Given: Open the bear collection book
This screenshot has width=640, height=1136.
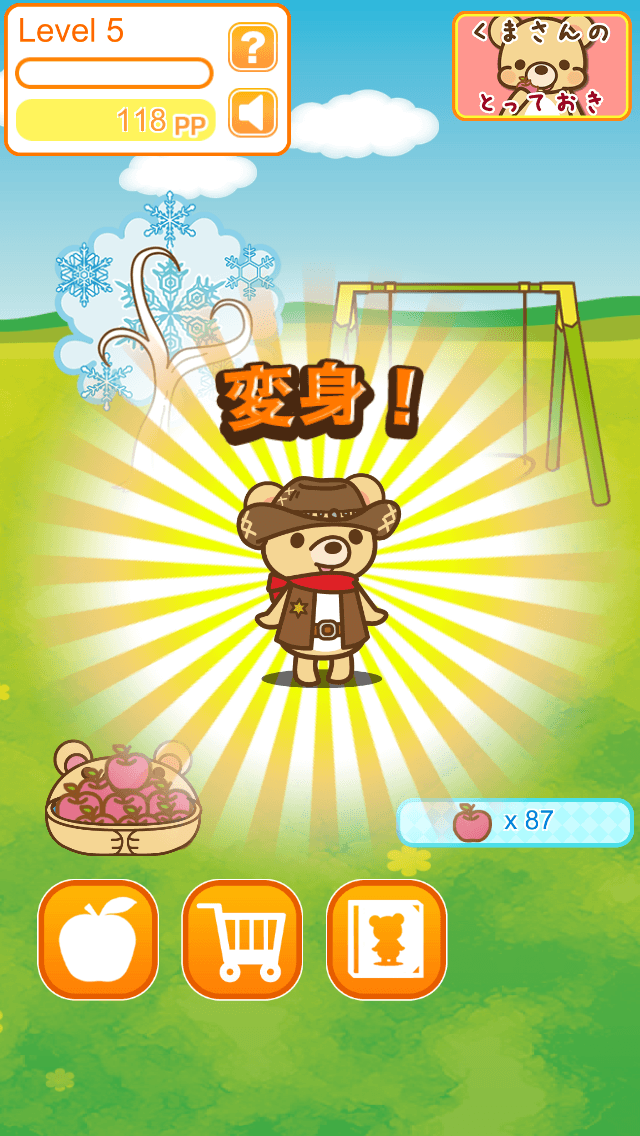Looking at the screenshot, I should coord(386,939).
